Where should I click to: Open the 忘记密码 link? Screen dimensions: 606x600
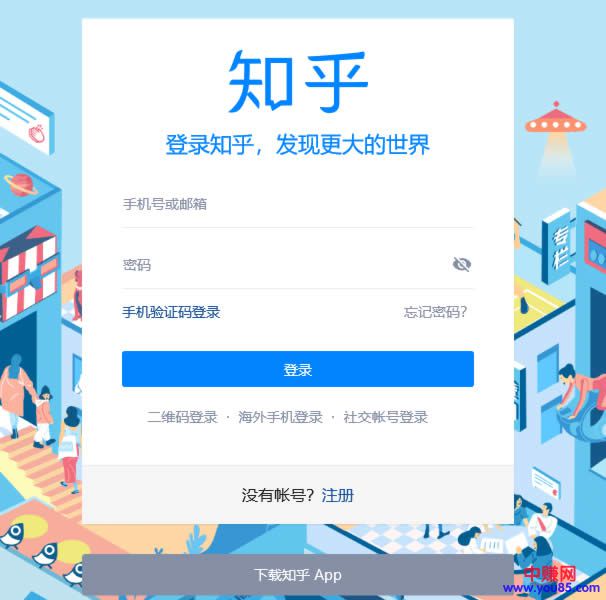point(435,312)
